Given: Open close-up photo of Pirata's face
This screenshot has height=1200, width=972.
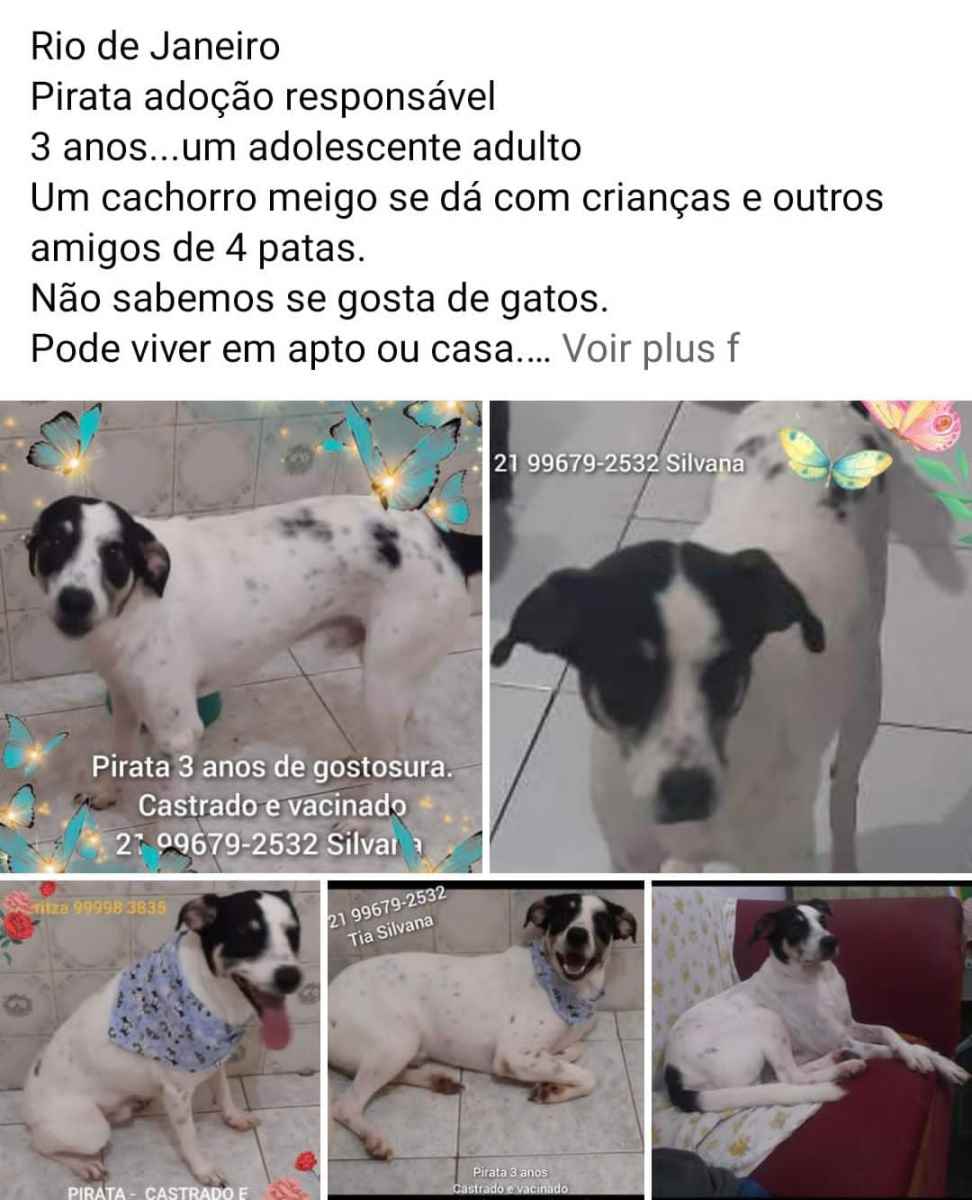Looking at the screenshot, I should coord(730,636).
